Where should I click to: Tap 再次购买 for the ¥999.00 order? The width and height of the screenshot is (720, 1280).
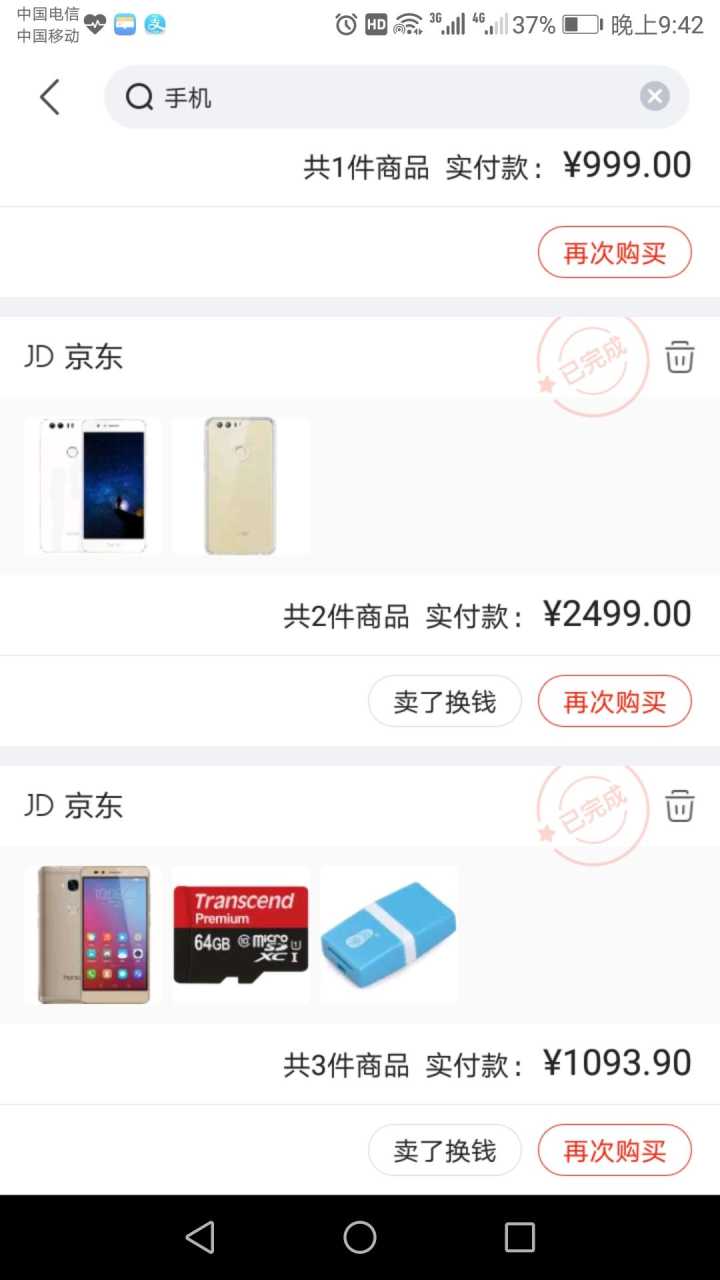(x=614, y=253)
